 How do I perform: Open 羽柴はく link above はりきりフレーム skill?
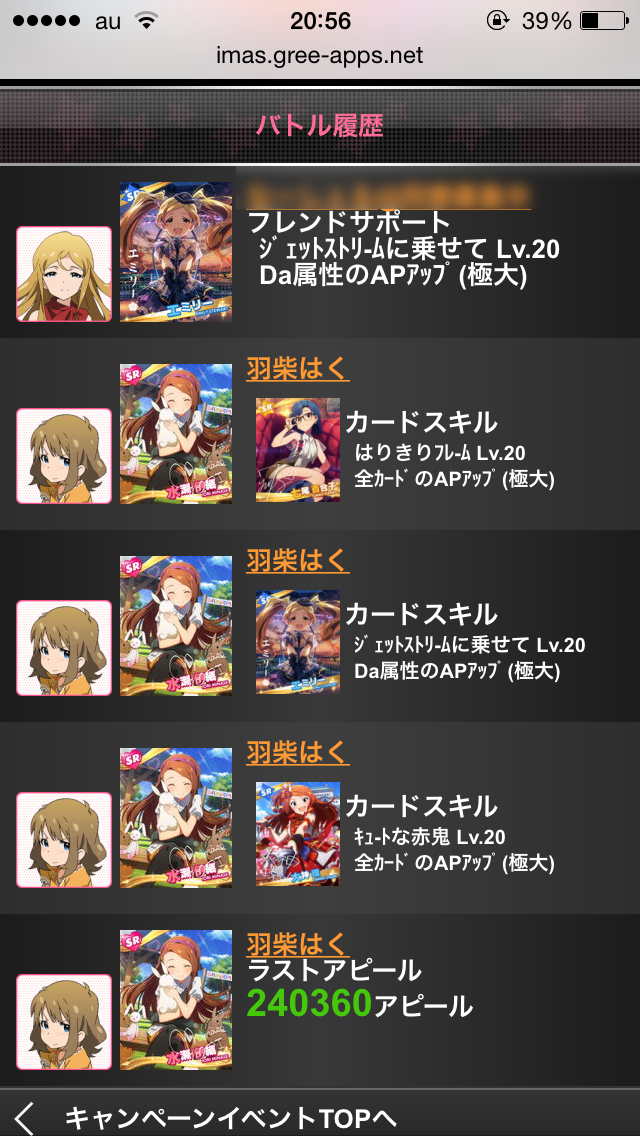297,368
